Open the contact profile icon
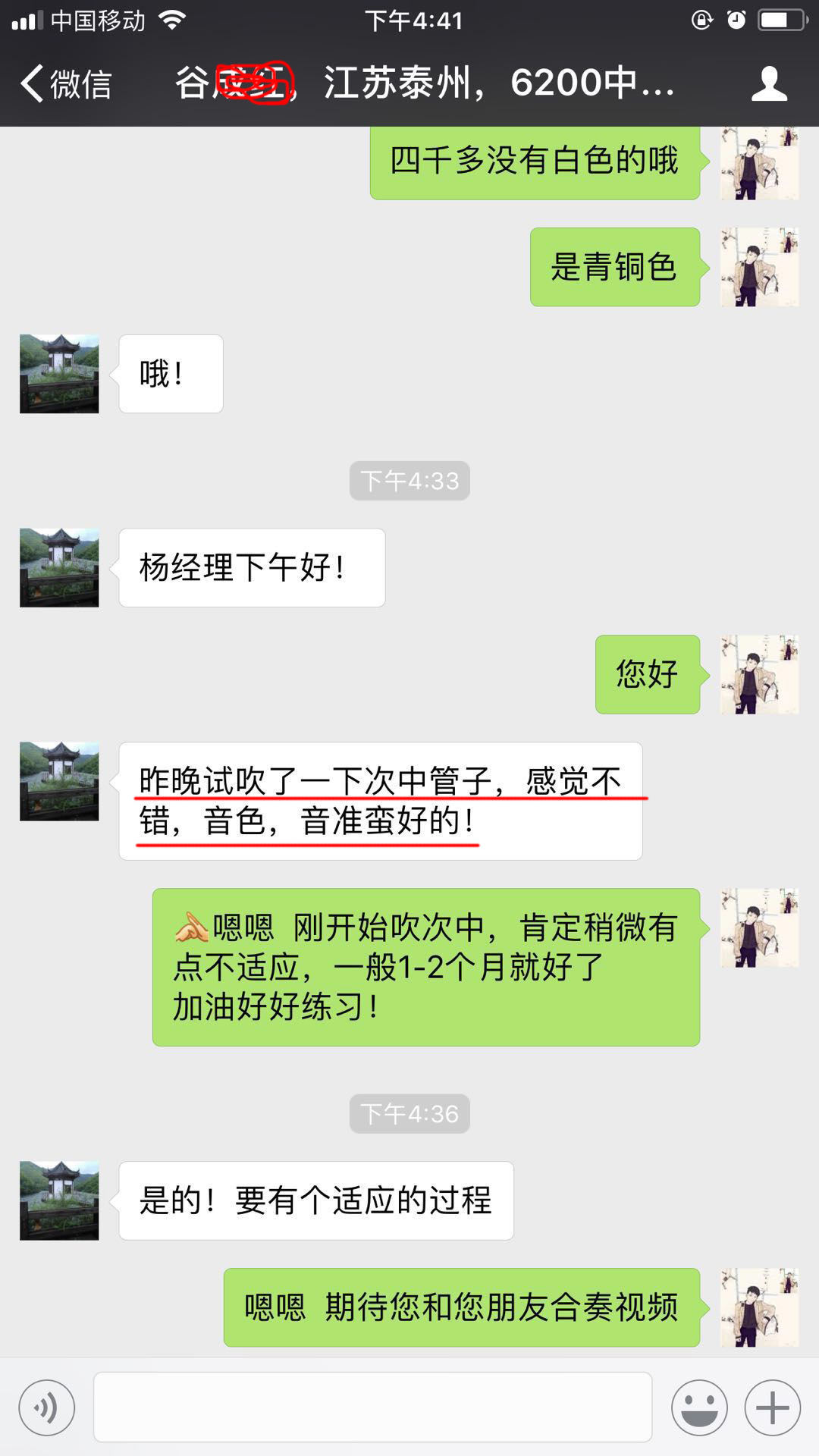Image resolution: width=819 pixels, height=1456 pixels. click(x=769, y=83)
